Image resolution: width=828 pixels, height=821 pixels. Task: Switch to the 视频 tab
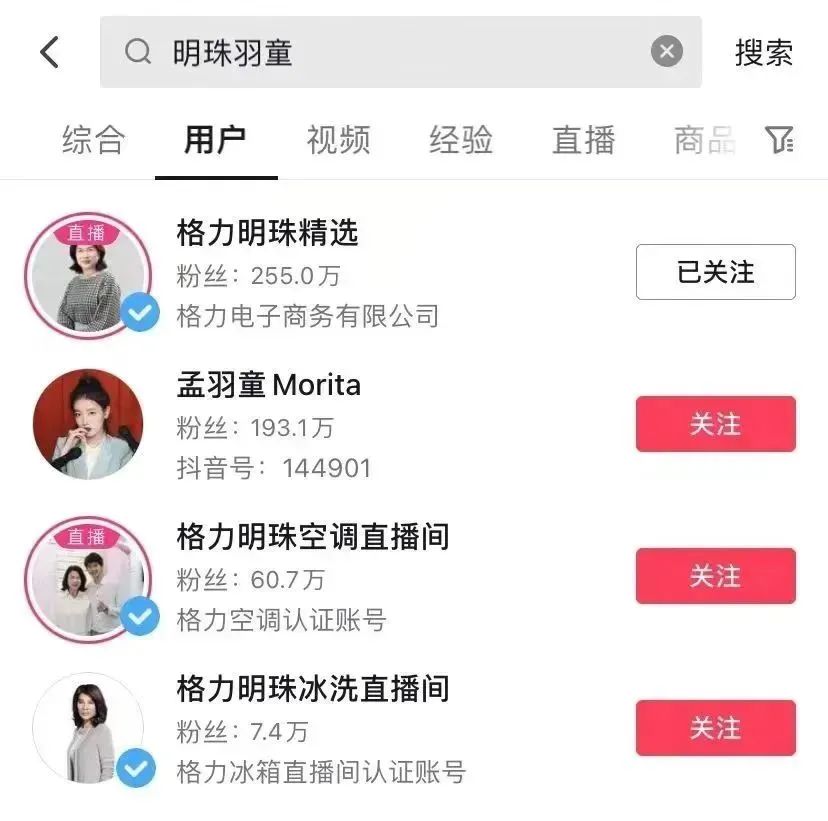(x=338, y=140)
